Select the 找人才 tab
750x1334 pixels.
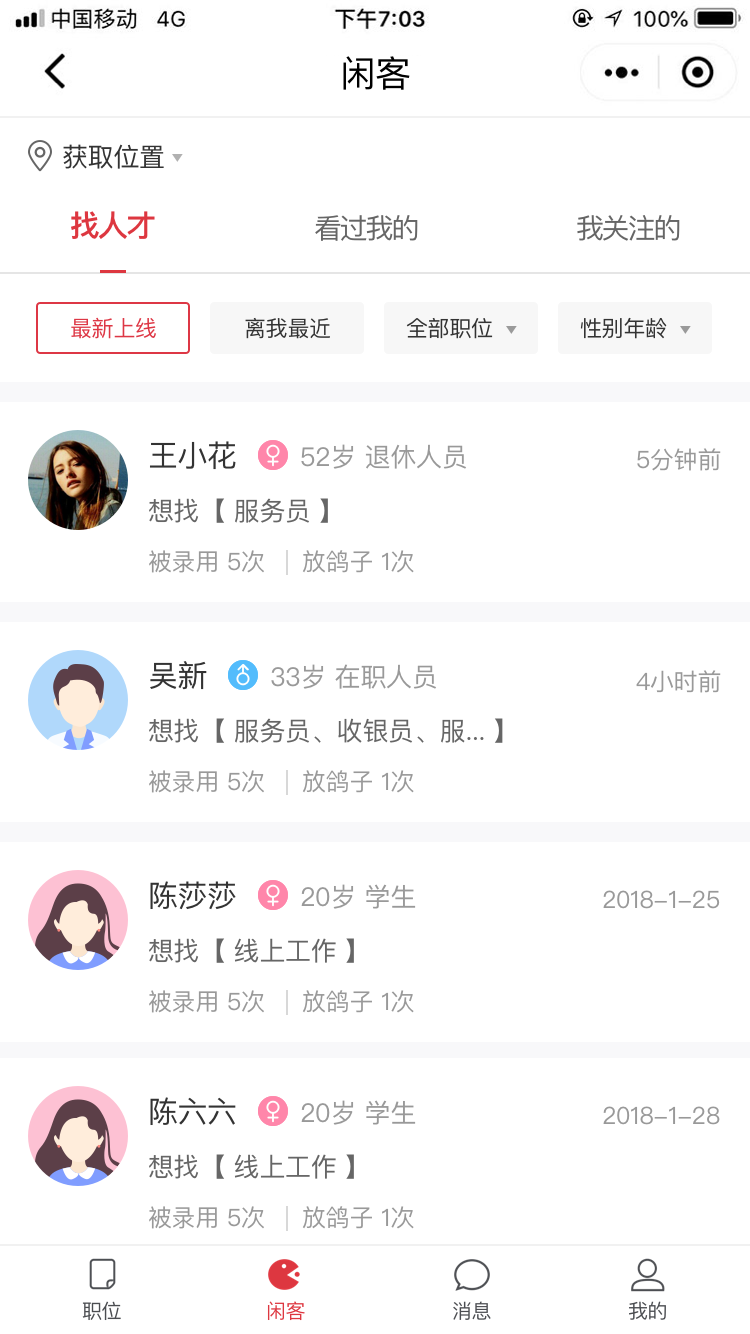113,227
